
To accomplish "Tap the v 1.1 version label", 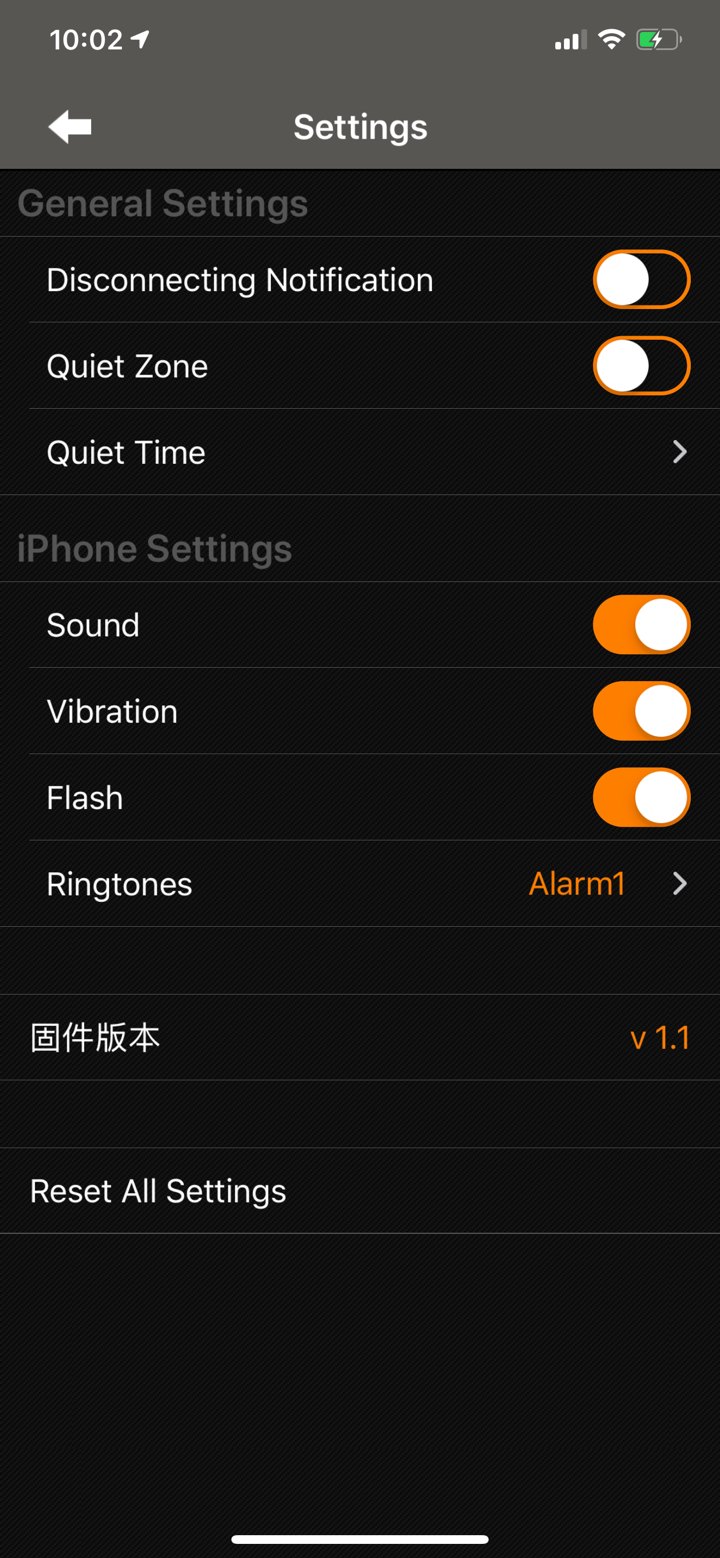I will 660,1039.
